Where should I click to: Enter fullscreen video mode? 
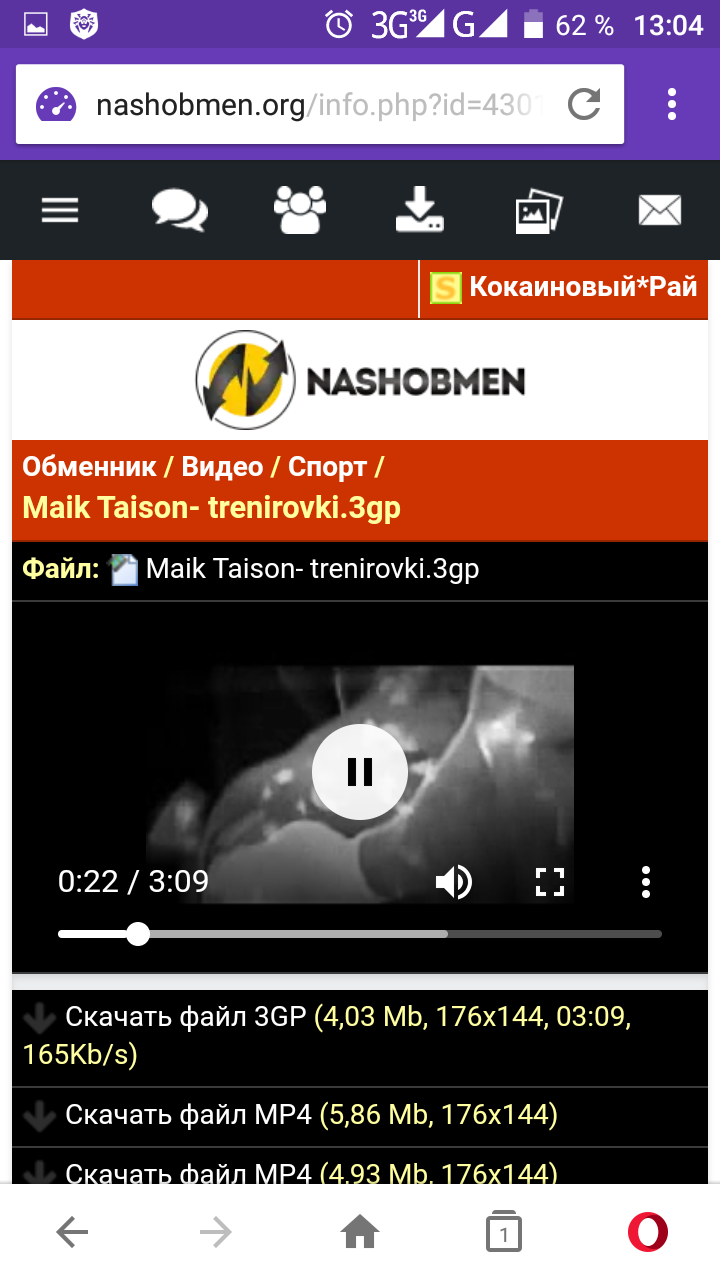pyautogui.click(x=550, y=882)
